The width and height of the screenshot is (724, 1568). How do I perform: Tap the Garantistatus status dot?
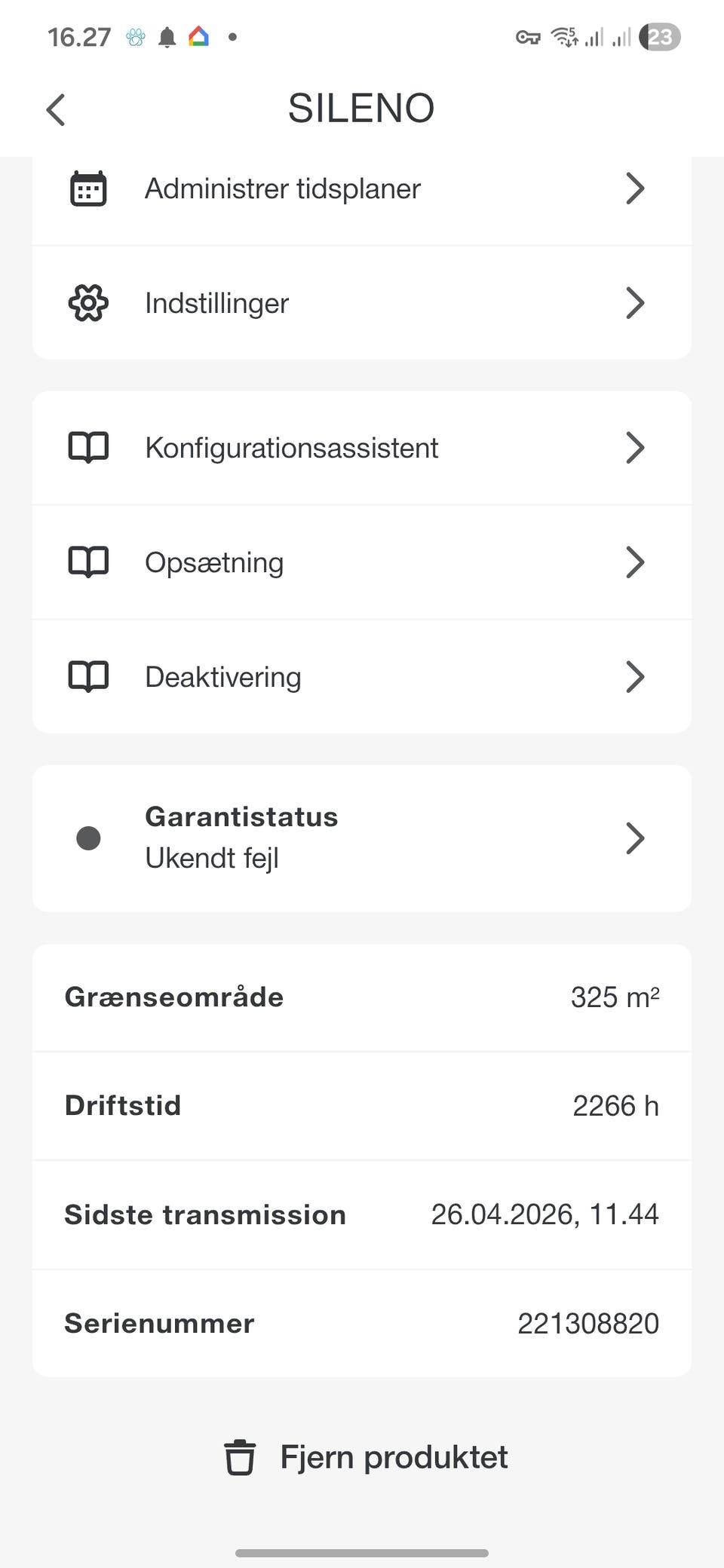pyautogui.click(x=88, y=838)
